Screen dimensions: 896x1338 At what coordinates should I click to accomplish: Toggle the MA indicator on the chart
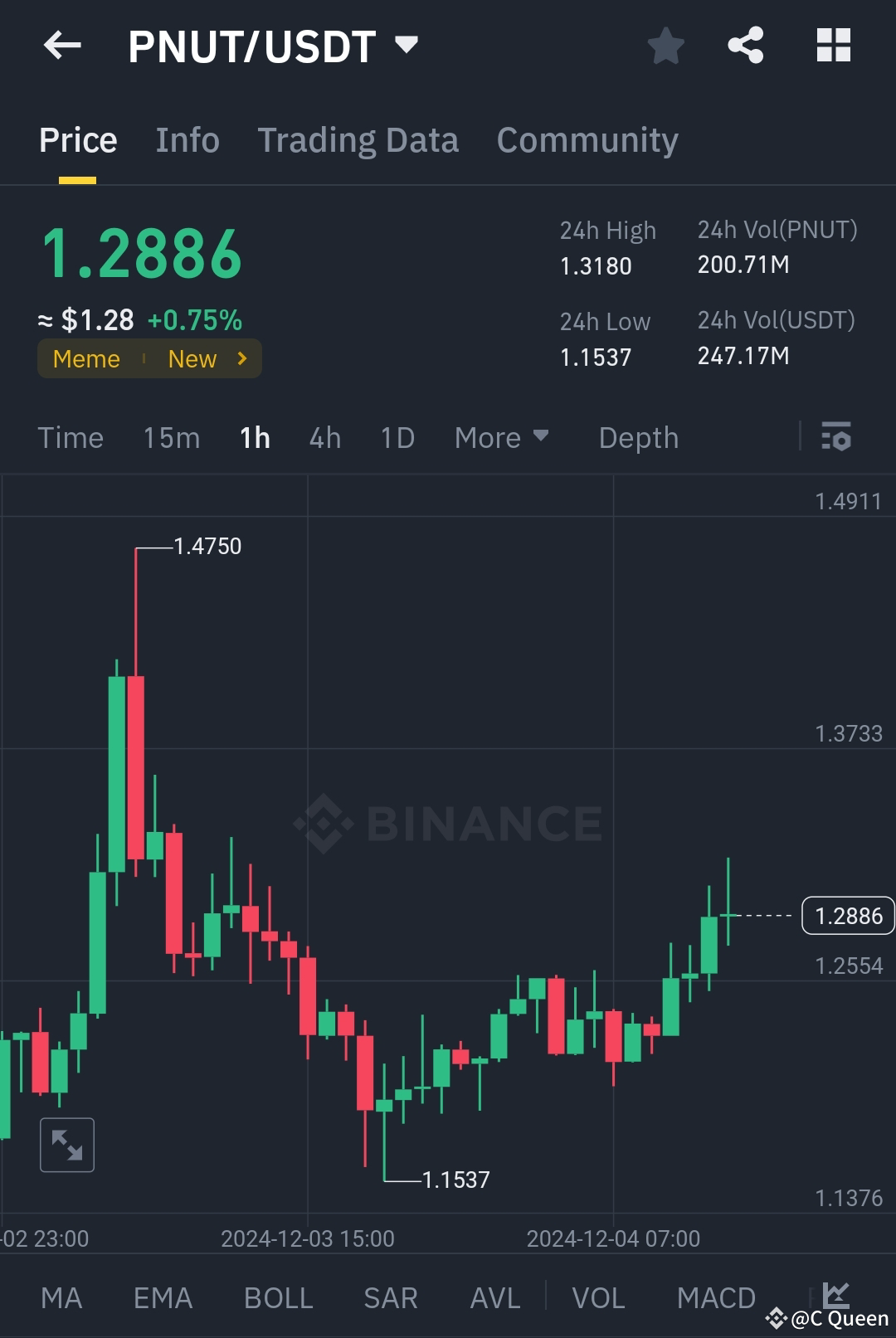pyautogui.click(x=62, y=1297)
